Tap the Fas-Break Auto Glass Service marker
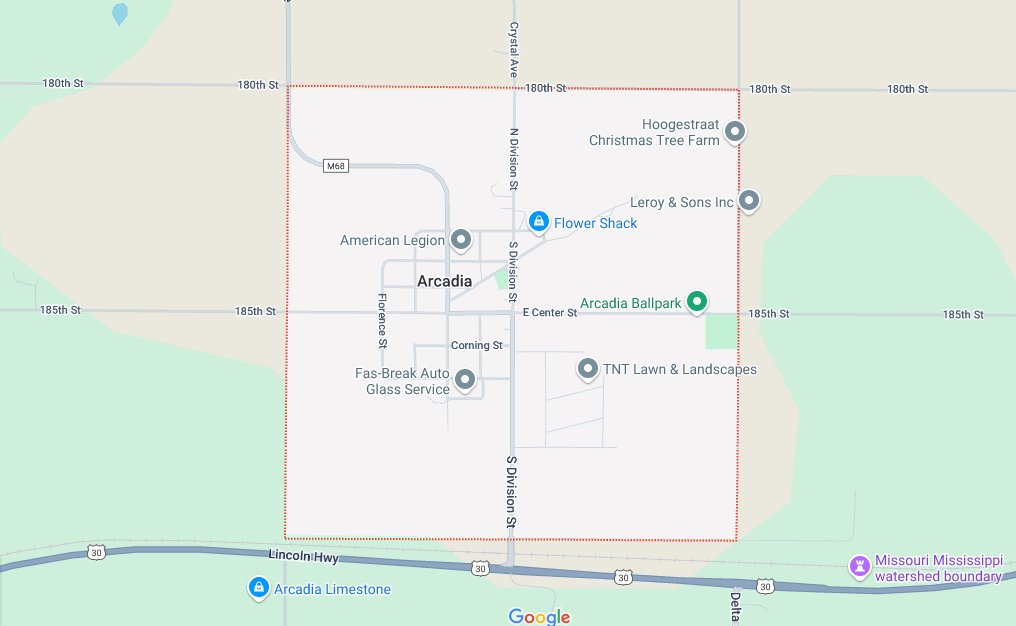 coord(465,380)
